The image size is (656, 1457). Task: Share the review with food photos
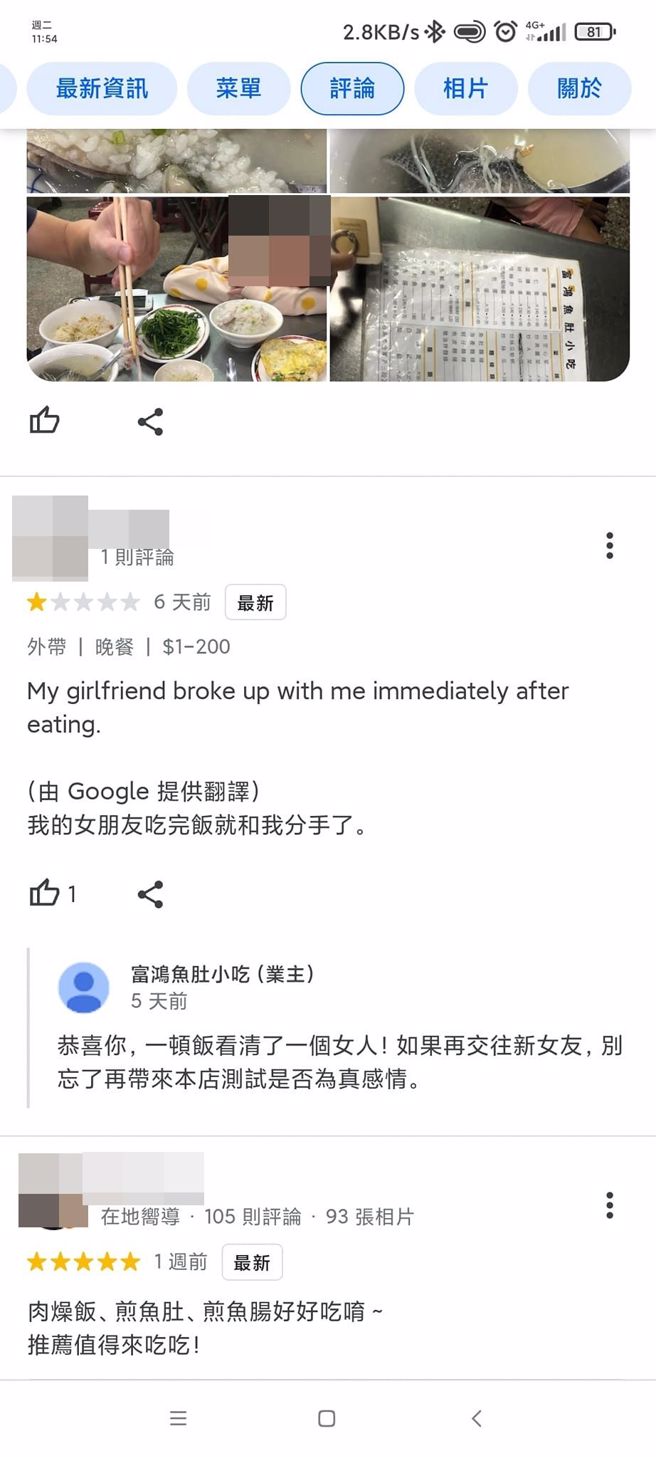pyautogui.click(x=150, y=421)
